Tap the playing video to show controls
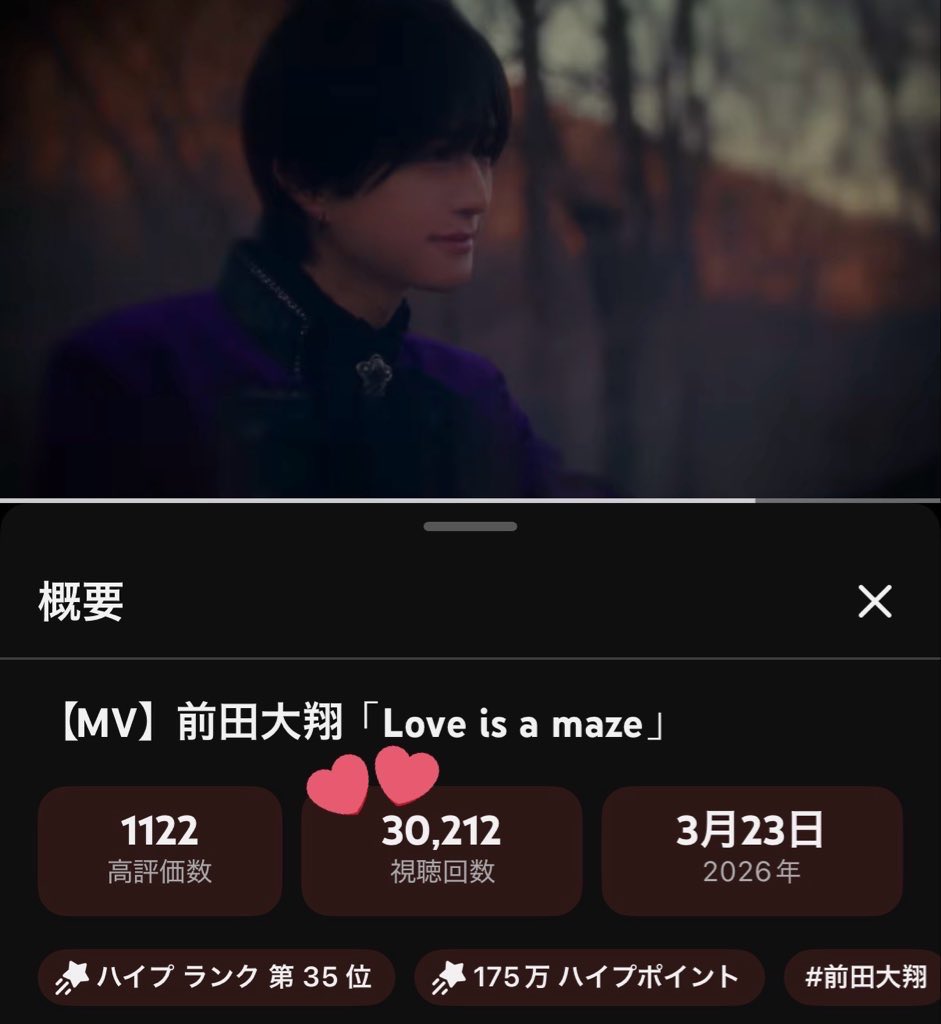 pos(470,250)
